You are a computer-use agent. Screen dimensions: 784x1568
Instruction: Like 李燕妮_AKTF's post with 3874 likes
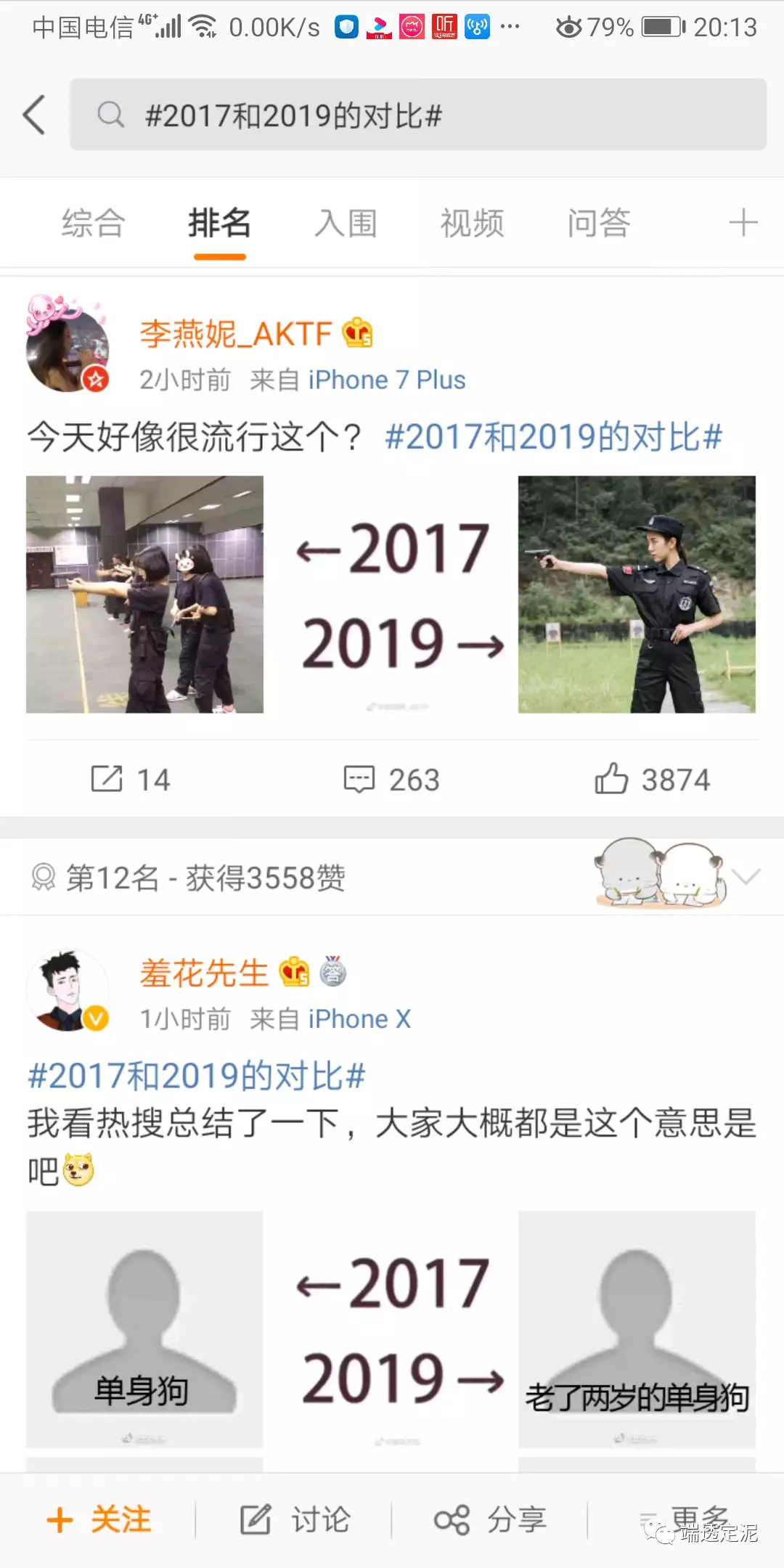click(652, 780)
